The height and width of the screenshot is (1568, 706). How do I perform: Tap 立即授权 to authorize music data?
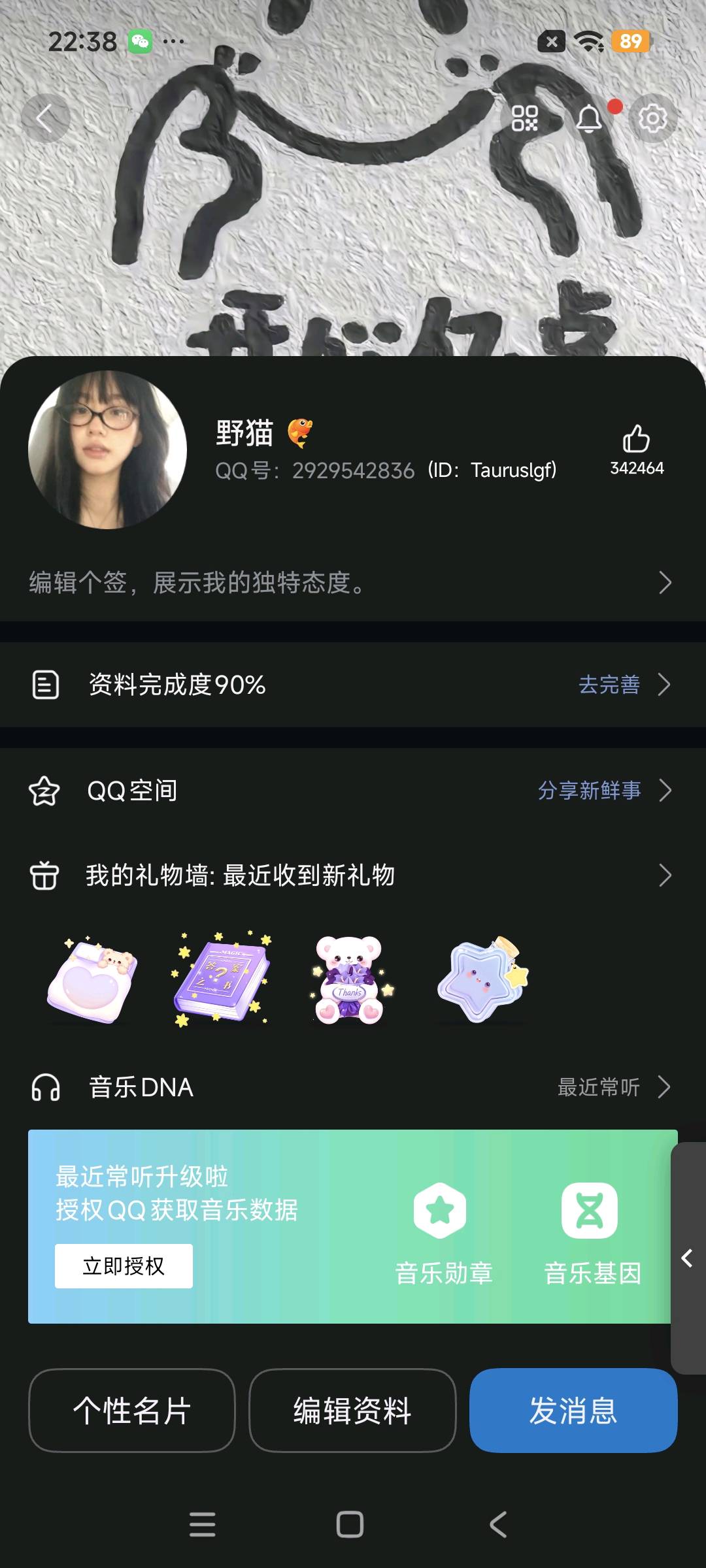[x=124, y=1266]
